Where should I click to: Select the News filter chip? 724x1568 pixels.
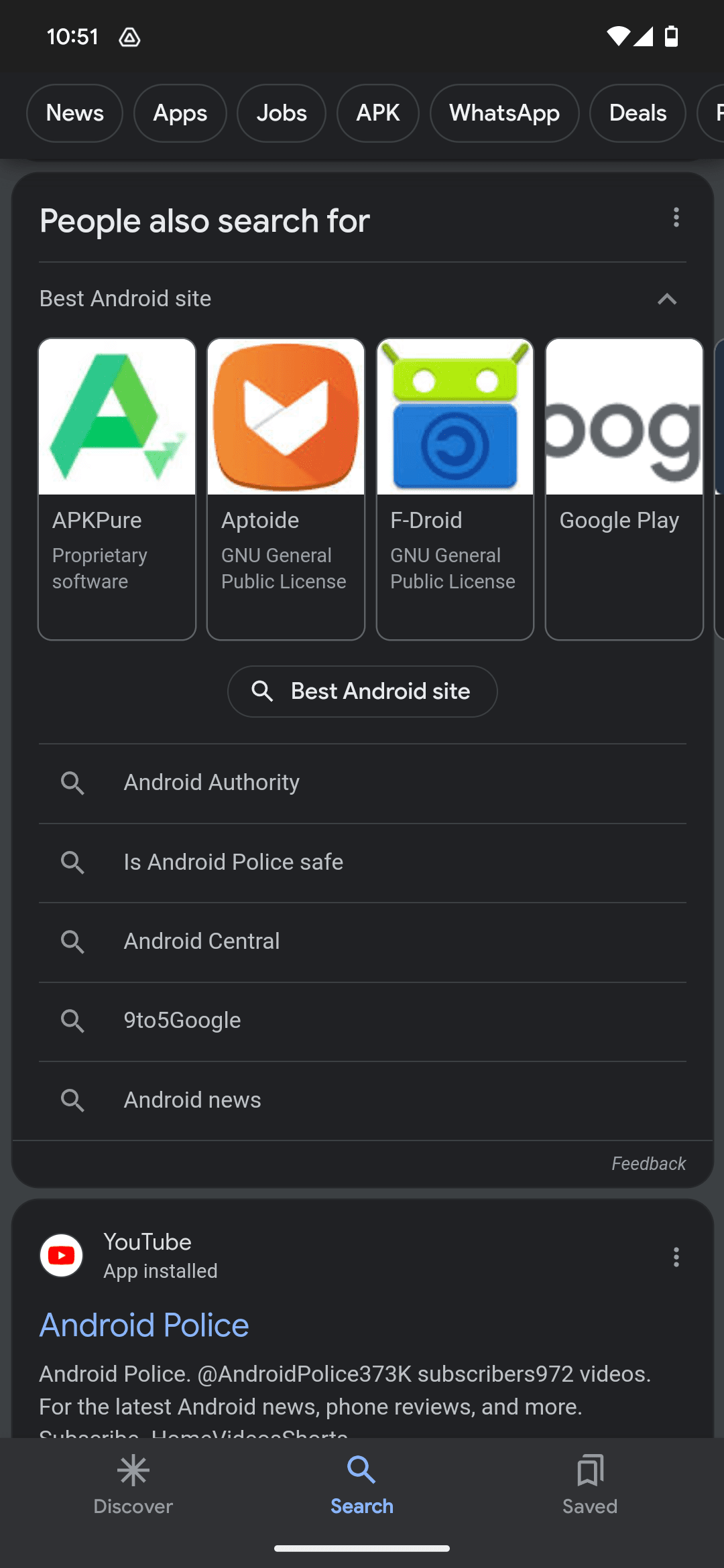pos(74,113)
